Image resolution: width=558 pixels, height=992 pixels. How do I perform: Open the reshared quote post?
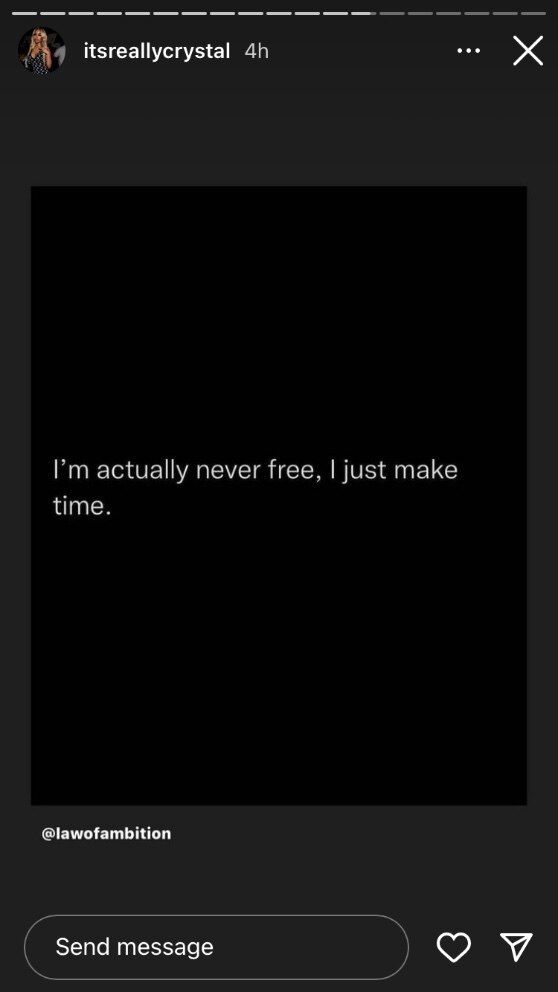pos(279,495)
